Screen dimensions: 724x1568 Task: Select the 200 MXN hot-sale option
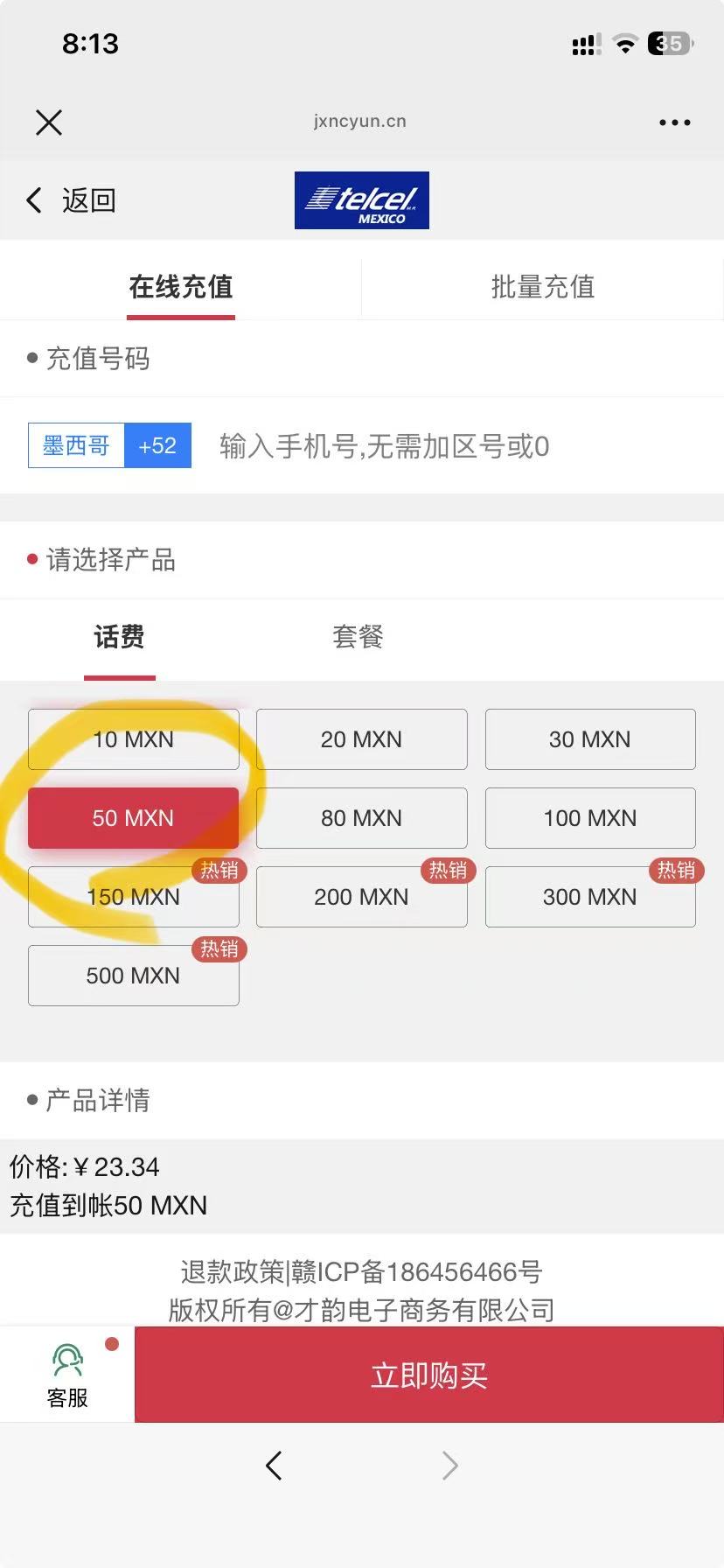361,897
